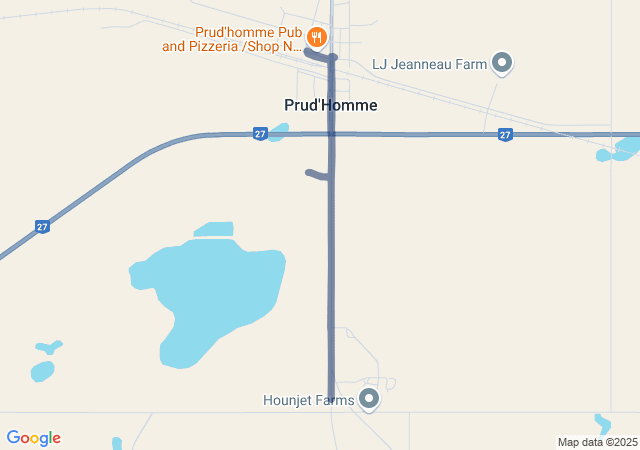Tap the Hounjet Farms location pin
This screenshot has height=450, width=640.
click(x=370, y=400)
